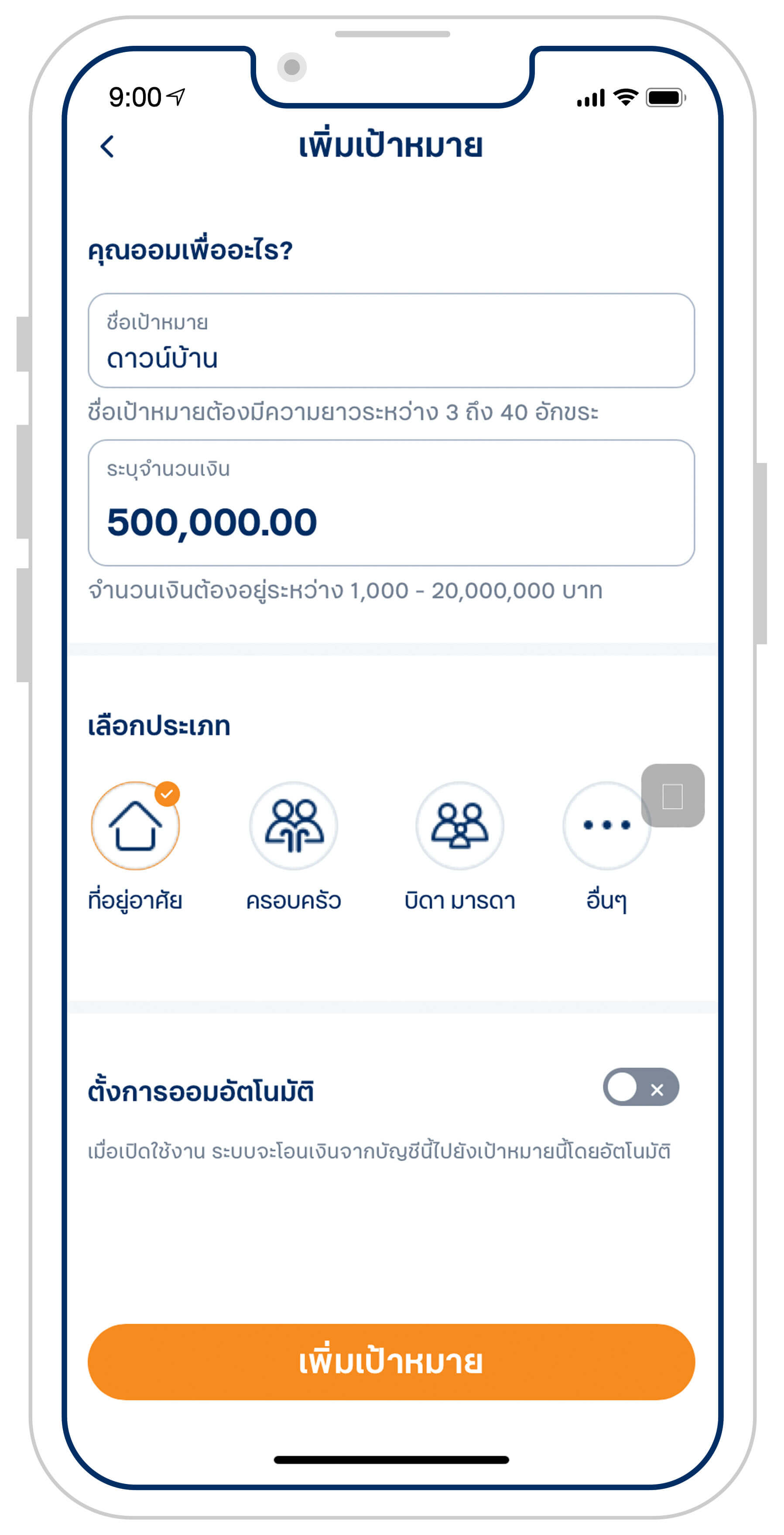Screen dimensions: 784x1535
Task: Enable the ตั้งการออมอัตโนมัติ auto-saving switch
Action: tap(640, 1087)
